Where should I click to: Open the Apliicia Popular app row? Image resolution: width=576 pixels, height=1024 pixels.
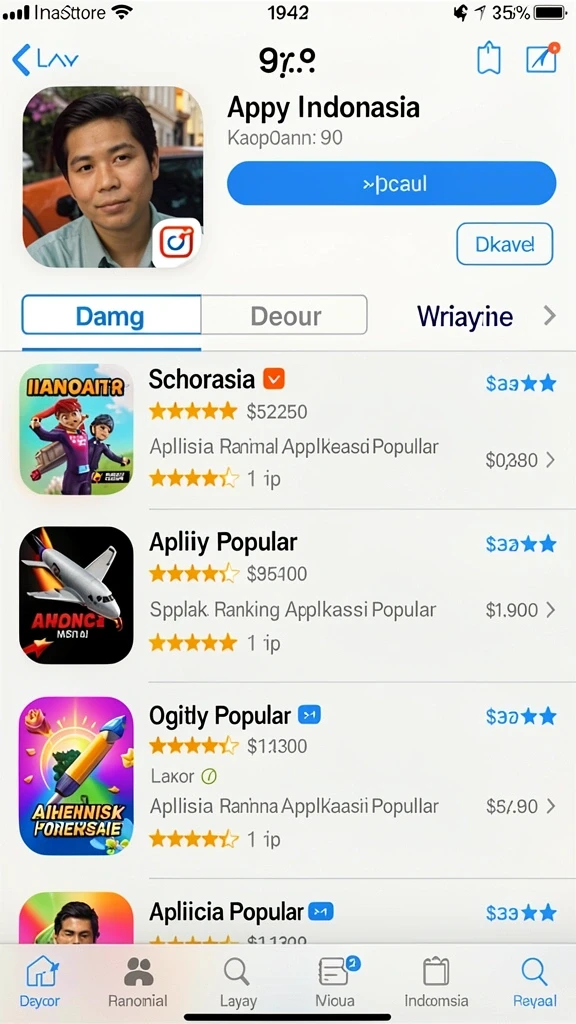click(288, 912)
